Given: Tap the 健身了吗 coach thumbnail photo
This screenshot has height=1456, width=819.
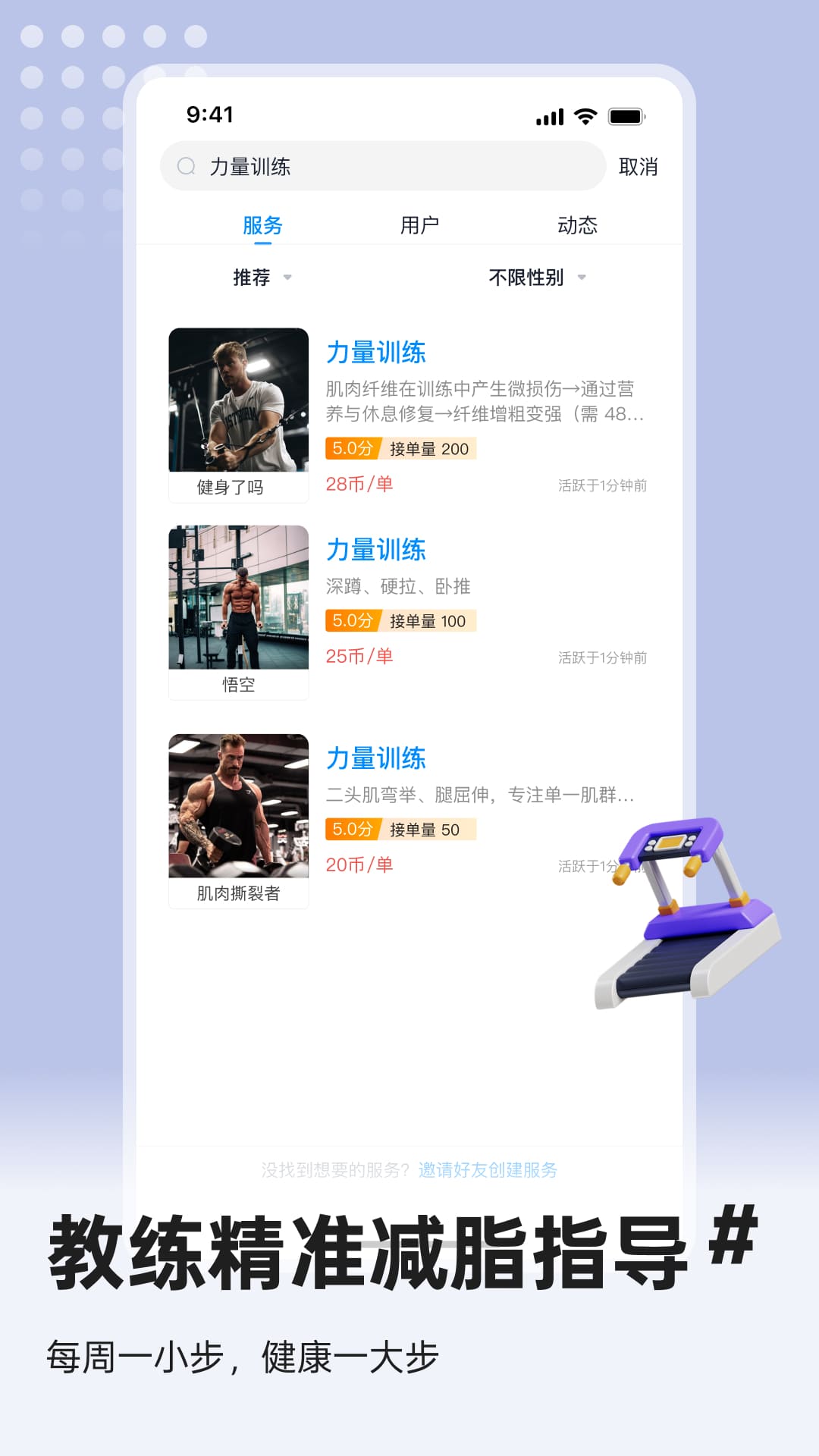Looking at the screenshot, I should click(237, 398).
